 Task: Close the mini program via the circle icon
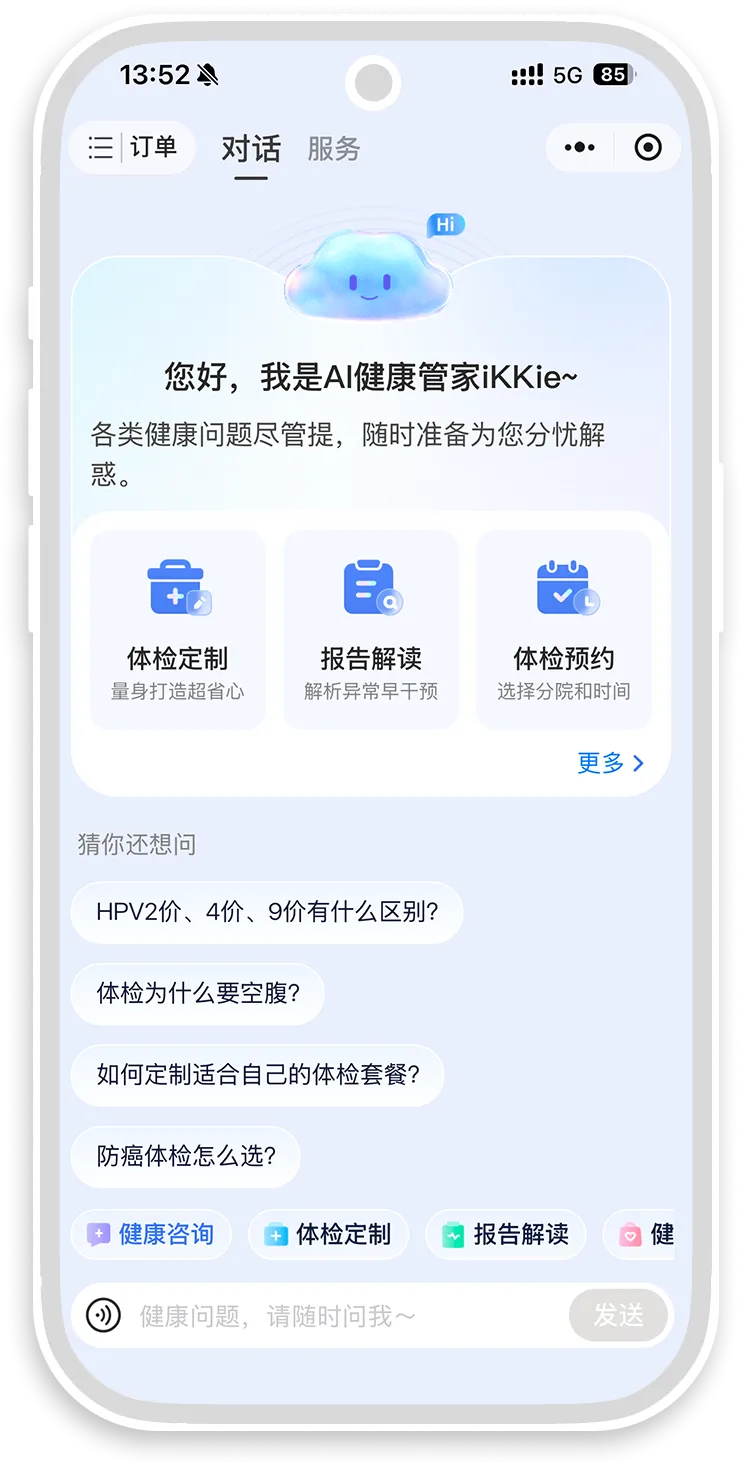pos(648,148)
